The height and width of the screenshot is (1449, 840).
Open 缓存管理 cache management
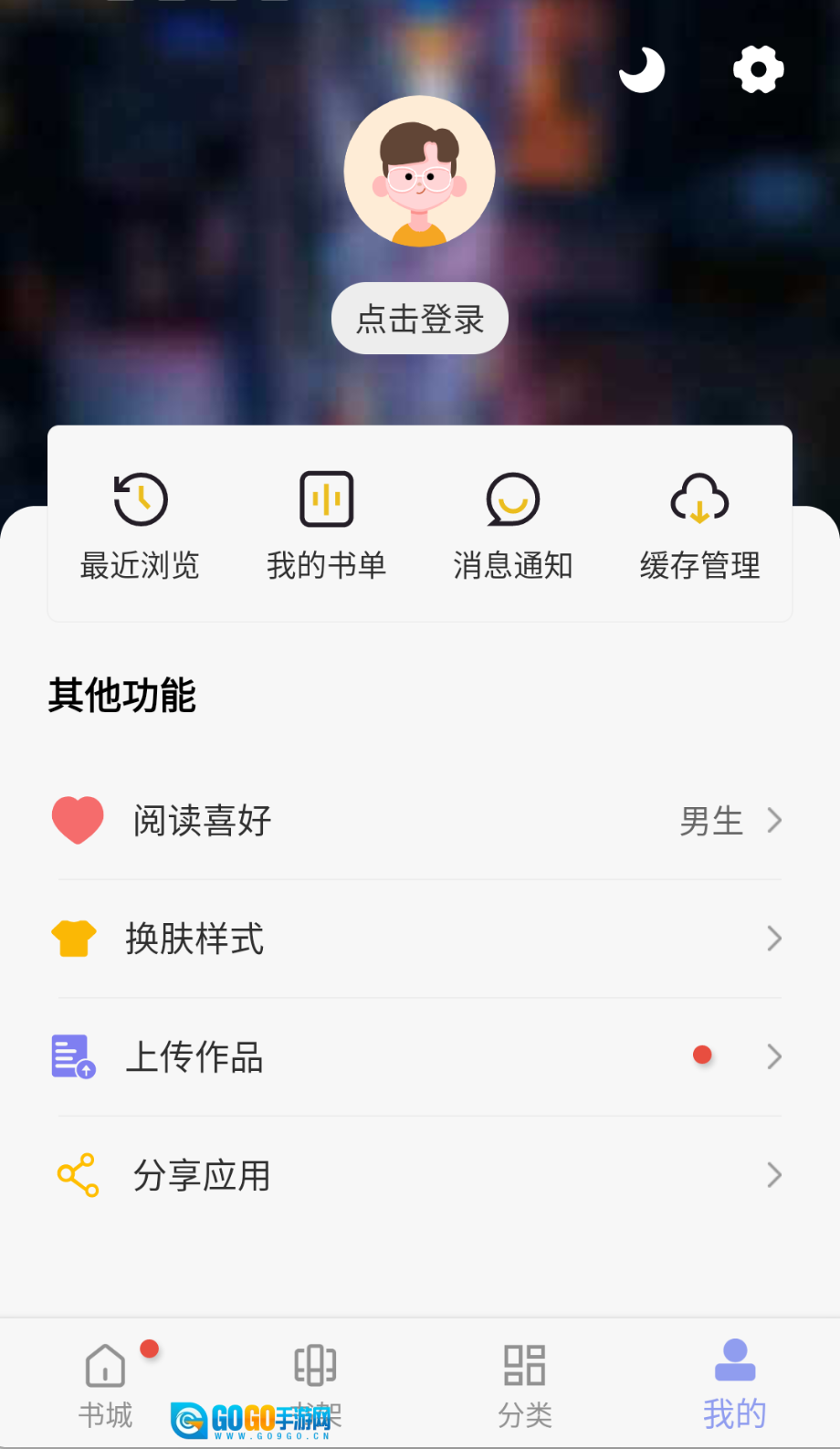coord(699,527)
